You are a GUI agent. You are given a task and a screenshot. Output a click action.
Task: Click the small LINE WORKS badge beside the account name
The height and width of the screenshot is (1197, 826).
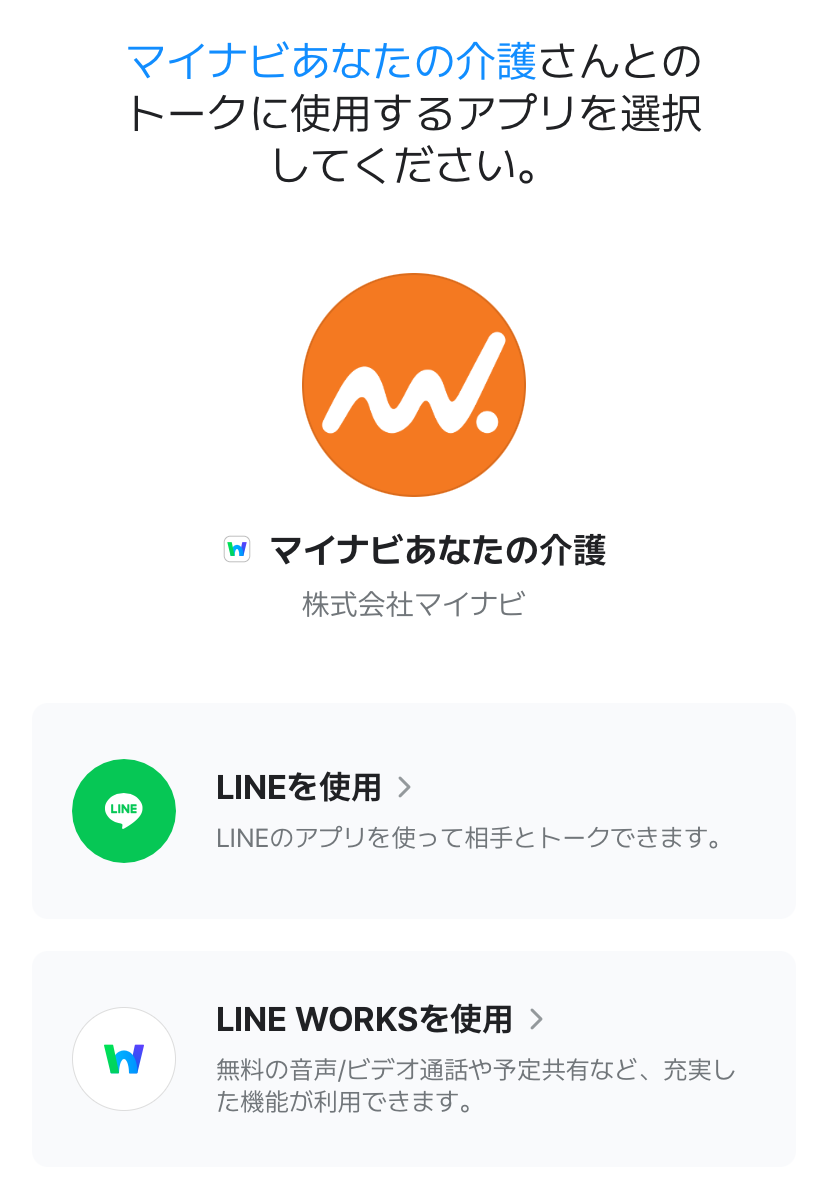tap(237, 548)
